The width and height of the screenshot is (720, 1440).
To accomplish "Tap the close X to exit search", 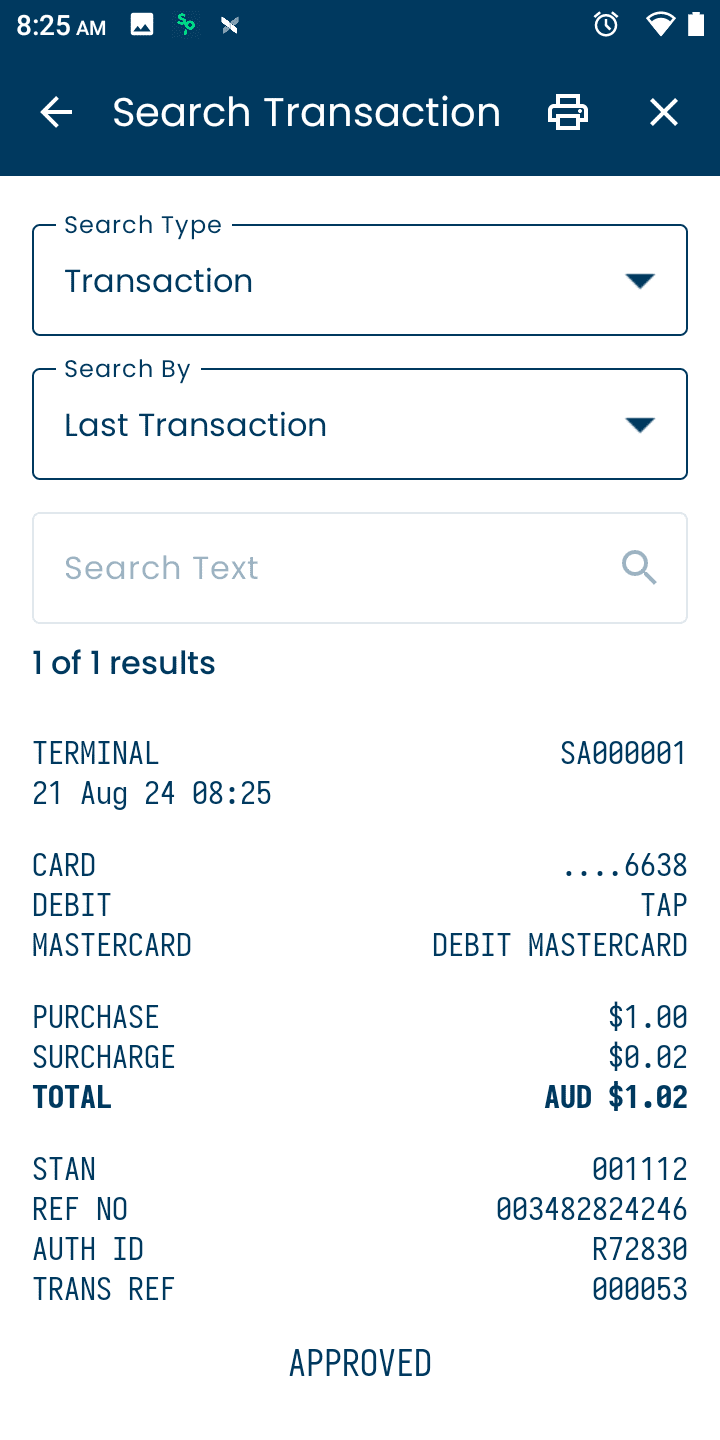I will point(663,112).
